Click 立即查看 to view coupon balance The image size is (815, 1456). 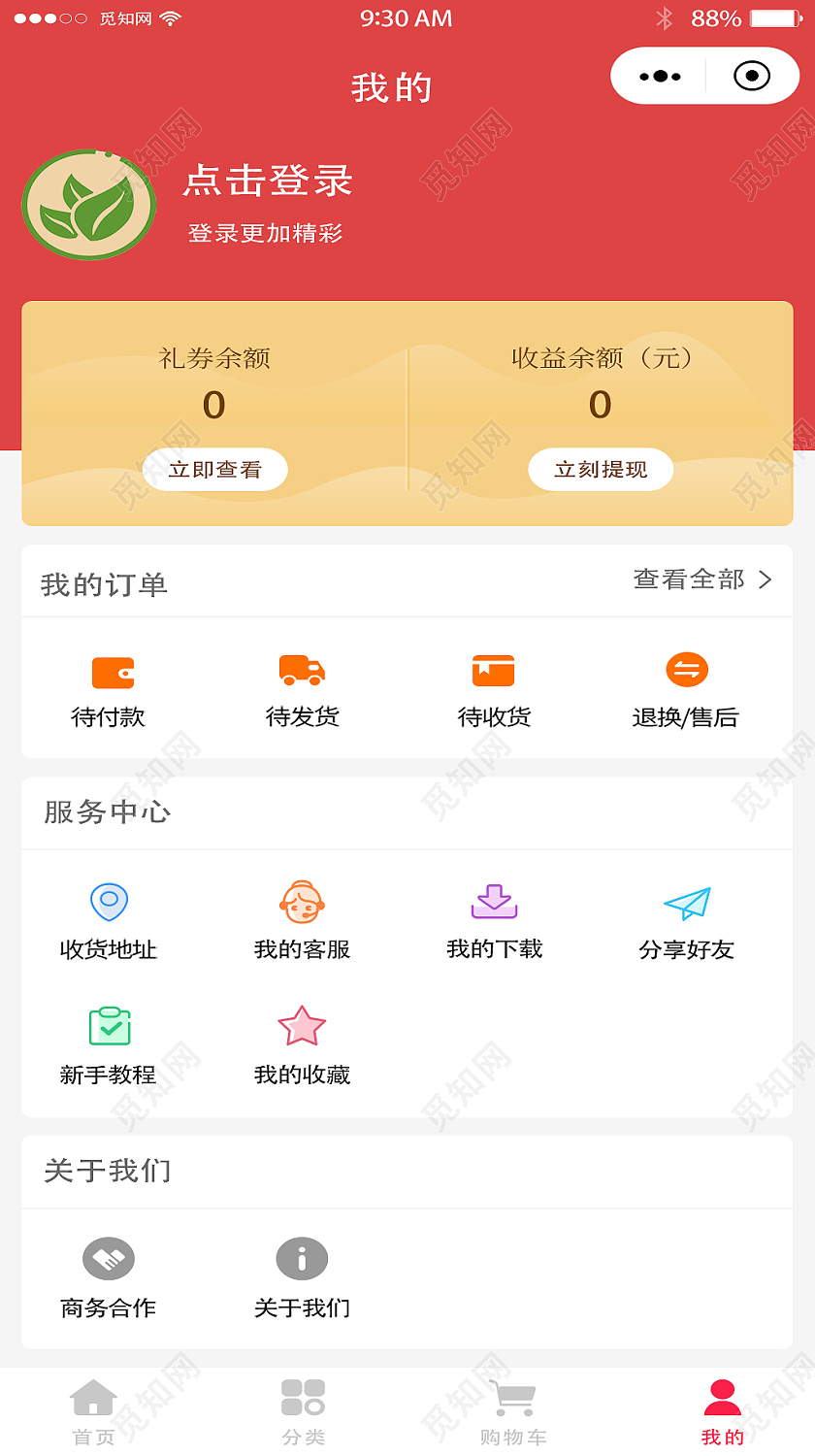(x=214, y=469)
